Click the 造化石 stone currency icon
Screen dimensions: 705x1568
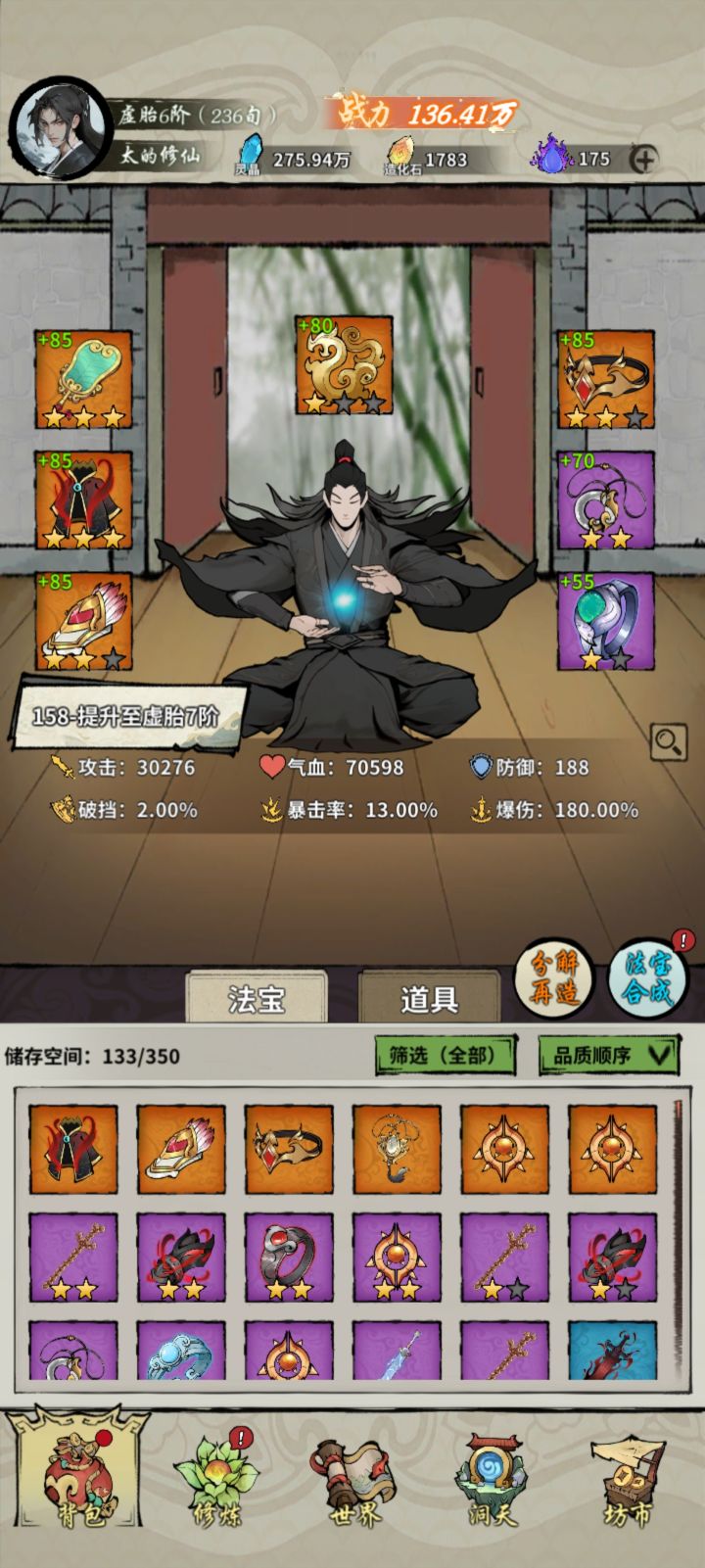(403, 152)
